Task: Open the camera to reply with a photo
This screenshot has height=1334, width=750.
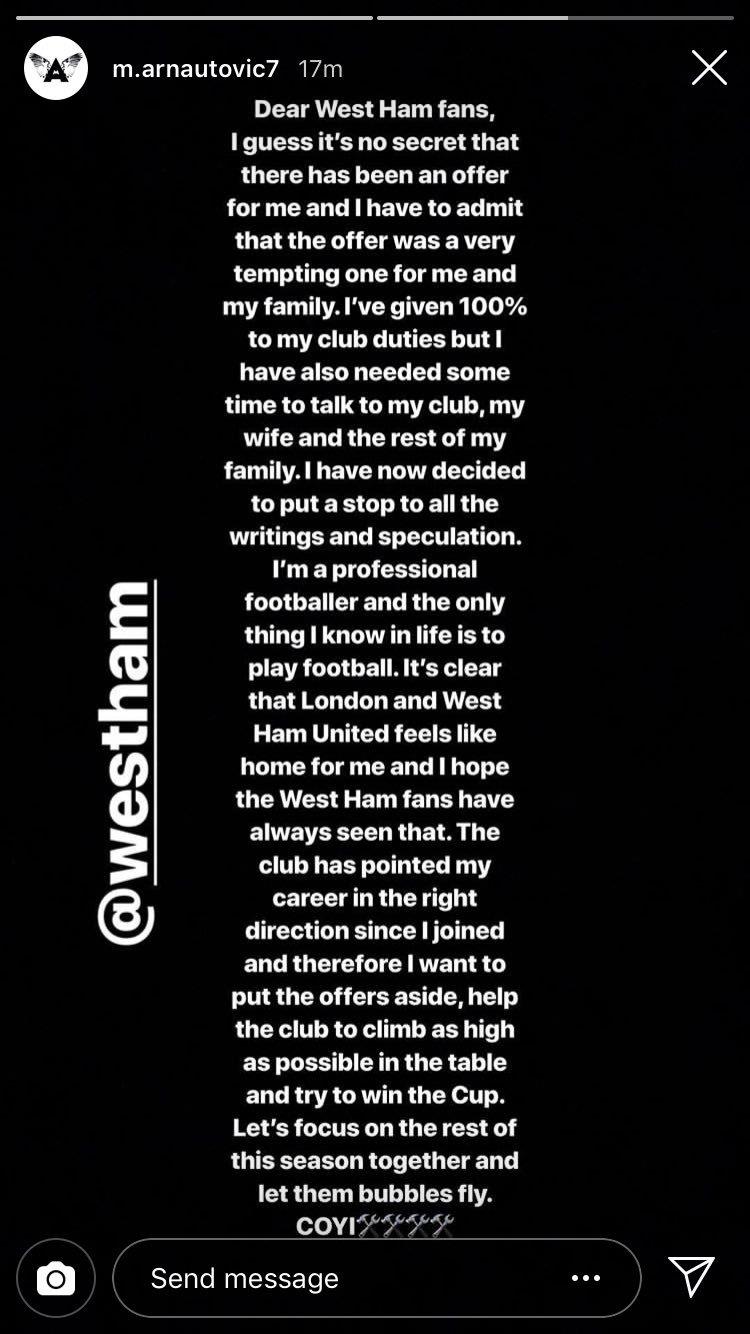Action: point(55,1277)
